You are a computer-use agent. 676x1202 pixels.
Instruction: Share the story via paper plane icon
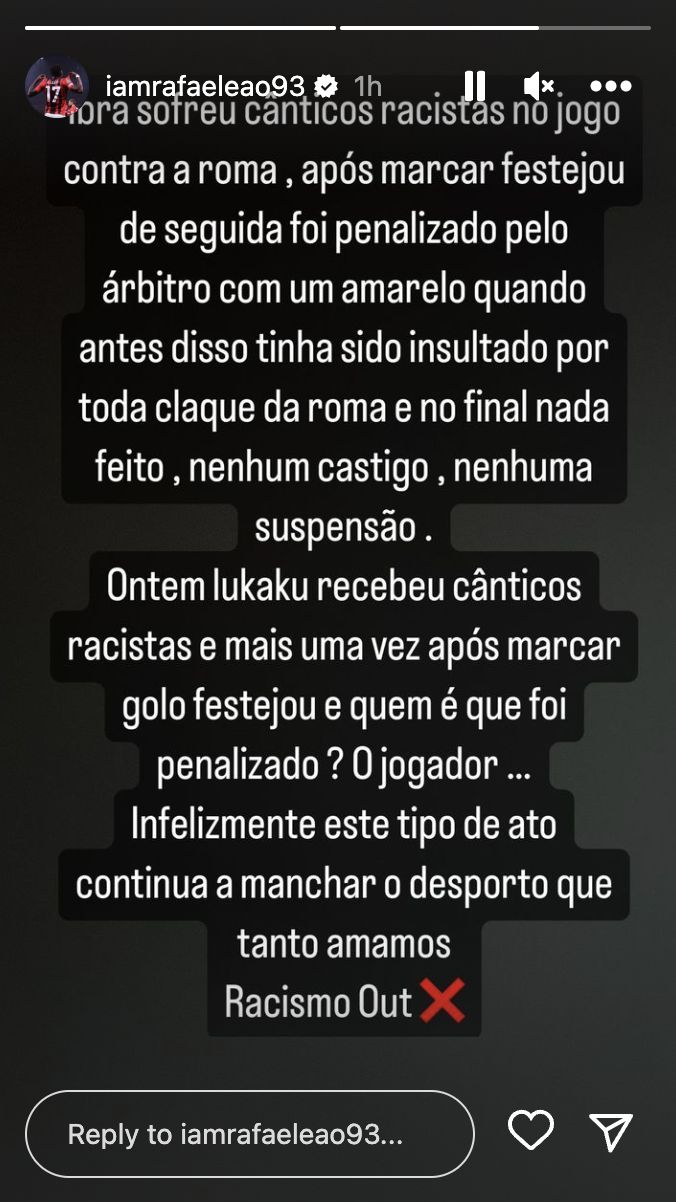[x=611, y=1132]
